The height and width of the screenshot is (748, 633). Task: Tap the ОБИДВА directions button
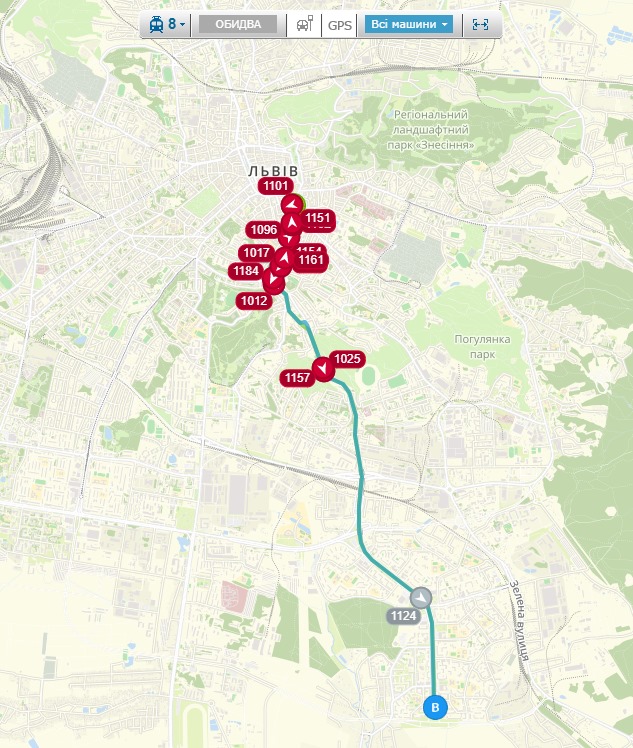click(237, 24)
